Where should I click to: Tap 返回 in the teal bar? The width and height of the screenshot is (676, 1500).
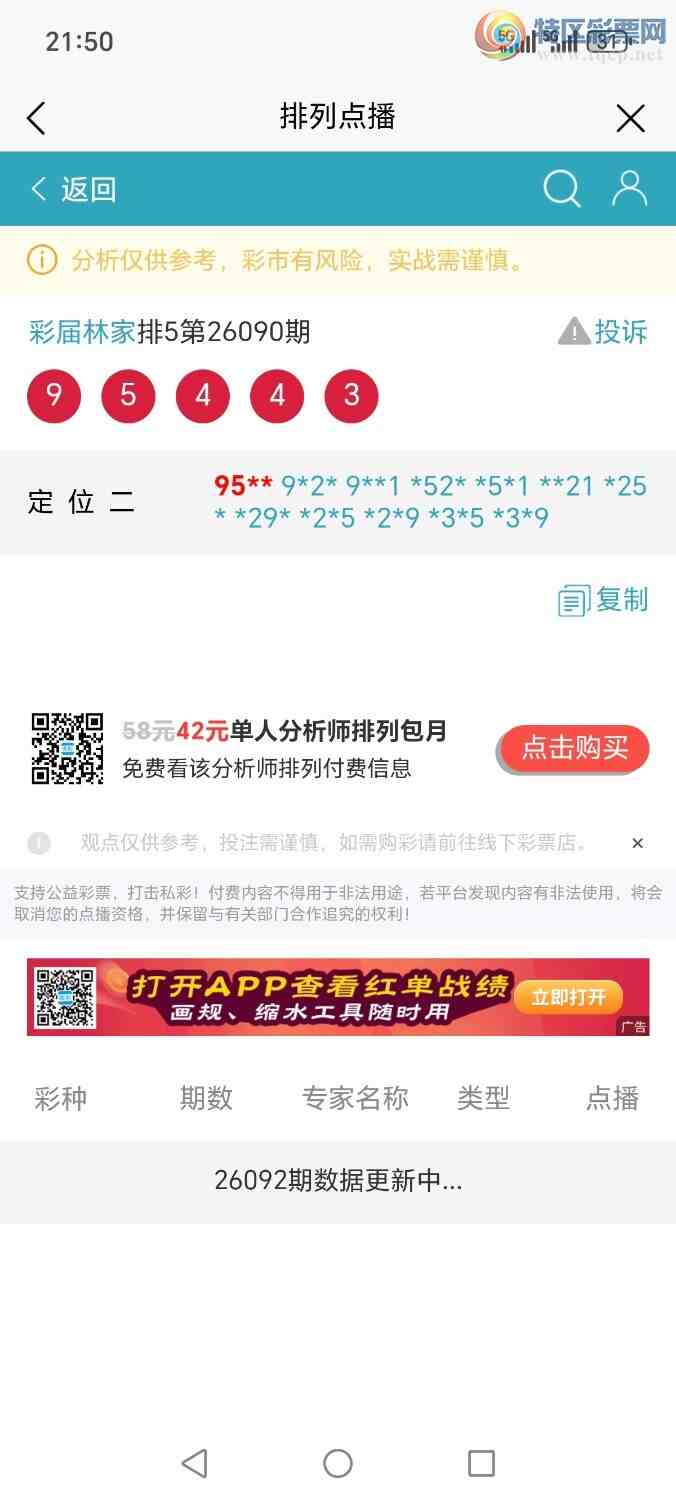click(74, 189)
